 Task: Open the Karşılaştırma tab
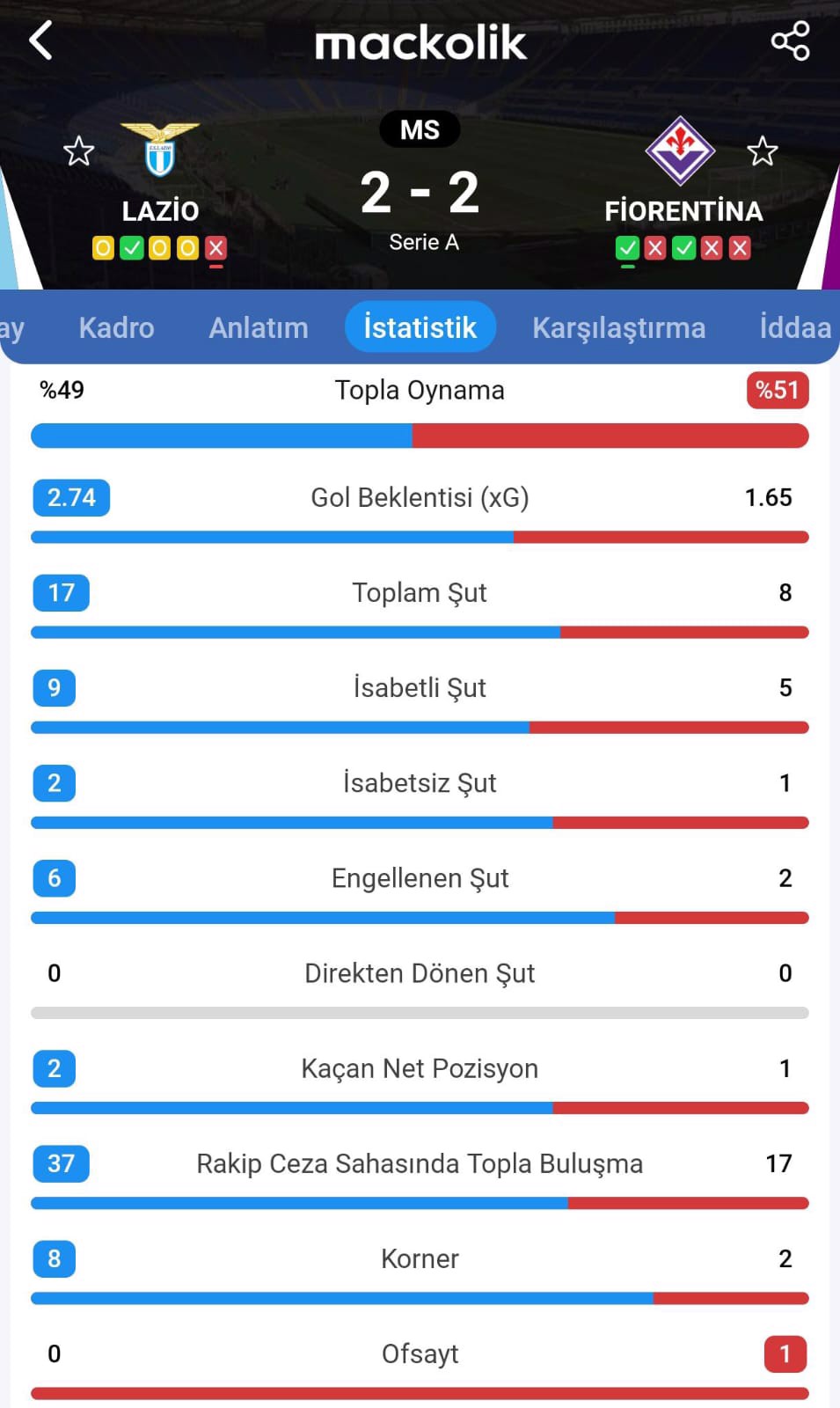(618, 327)
